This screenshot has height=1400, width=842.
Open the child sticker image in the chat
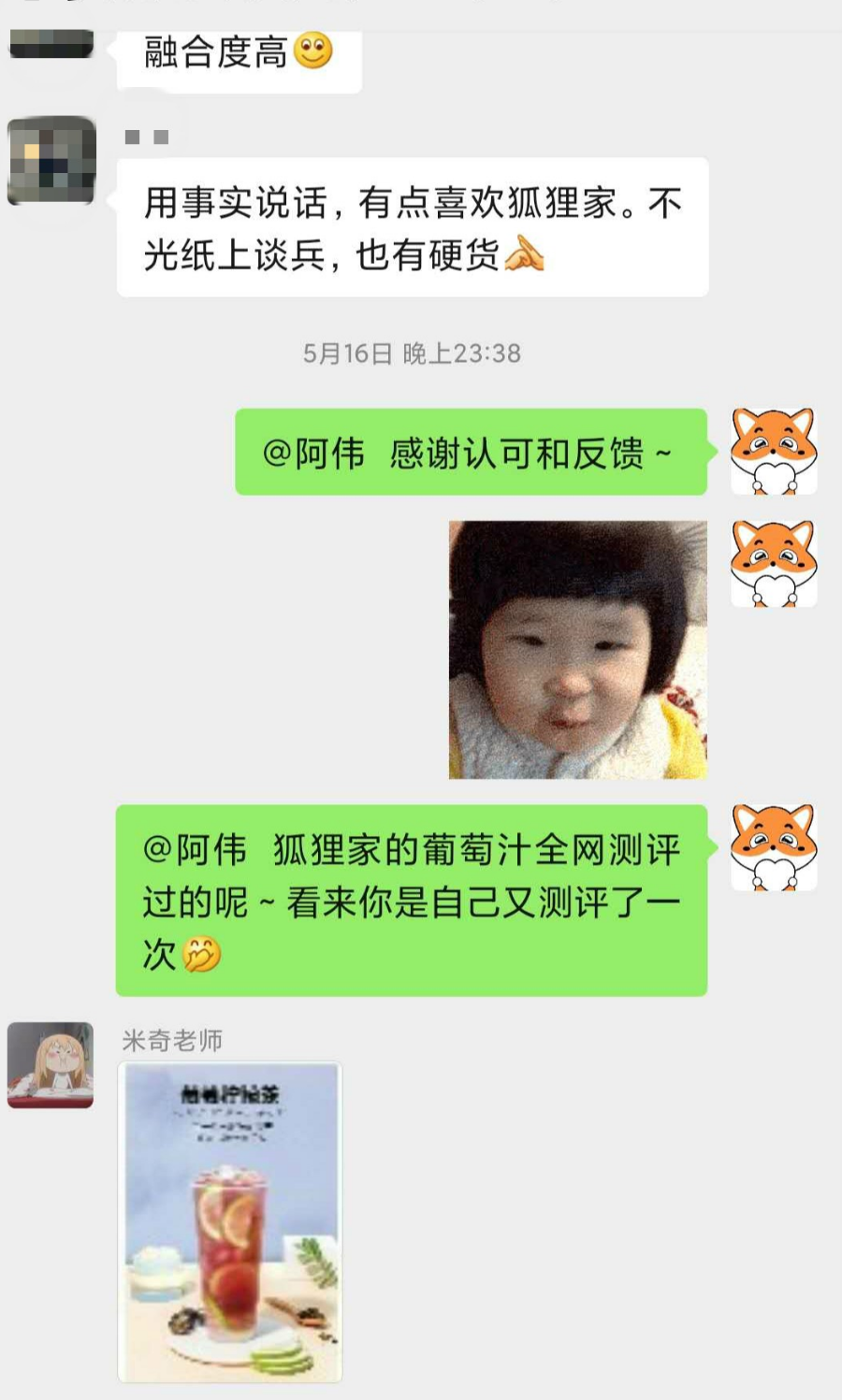[577, 649]
